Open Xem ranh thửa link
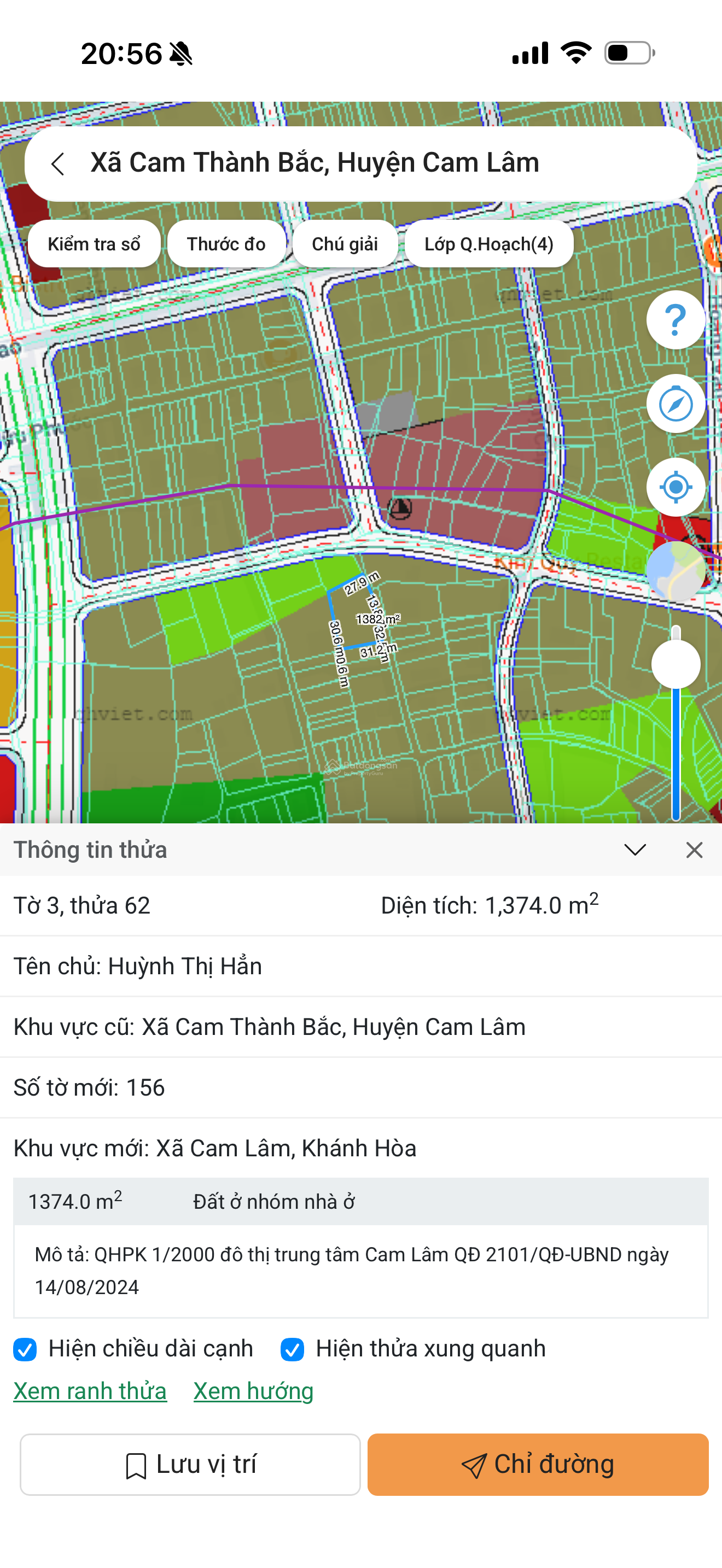Viewport: 722px width, 1568px height. pyautogui.click(x=90, y=1390)
